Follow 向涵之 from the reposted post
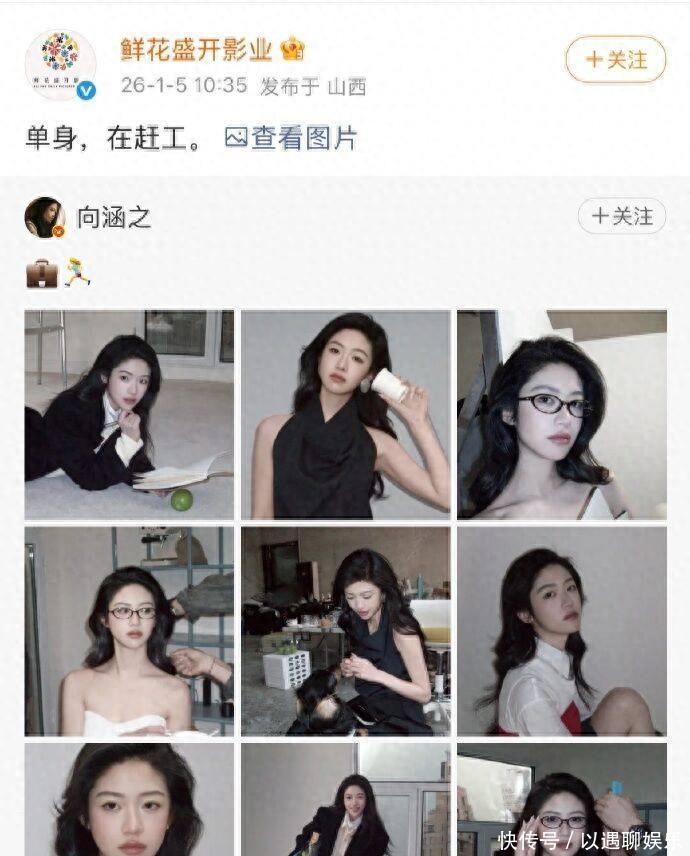Screen dimensions: 690x856 click(x=621, y=216)
